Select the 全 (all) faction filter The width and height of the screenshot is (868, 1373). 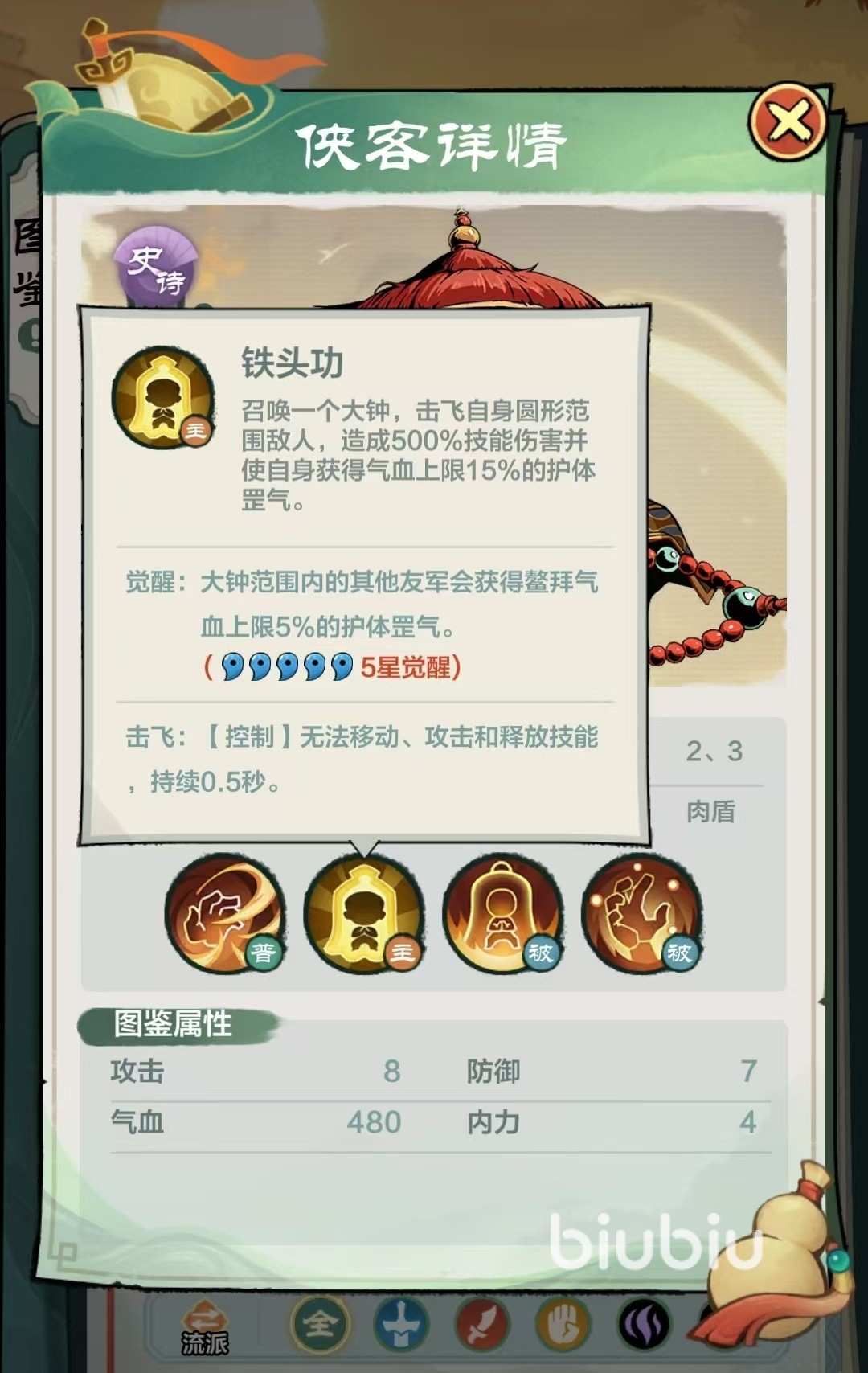tap(320, 1324)
